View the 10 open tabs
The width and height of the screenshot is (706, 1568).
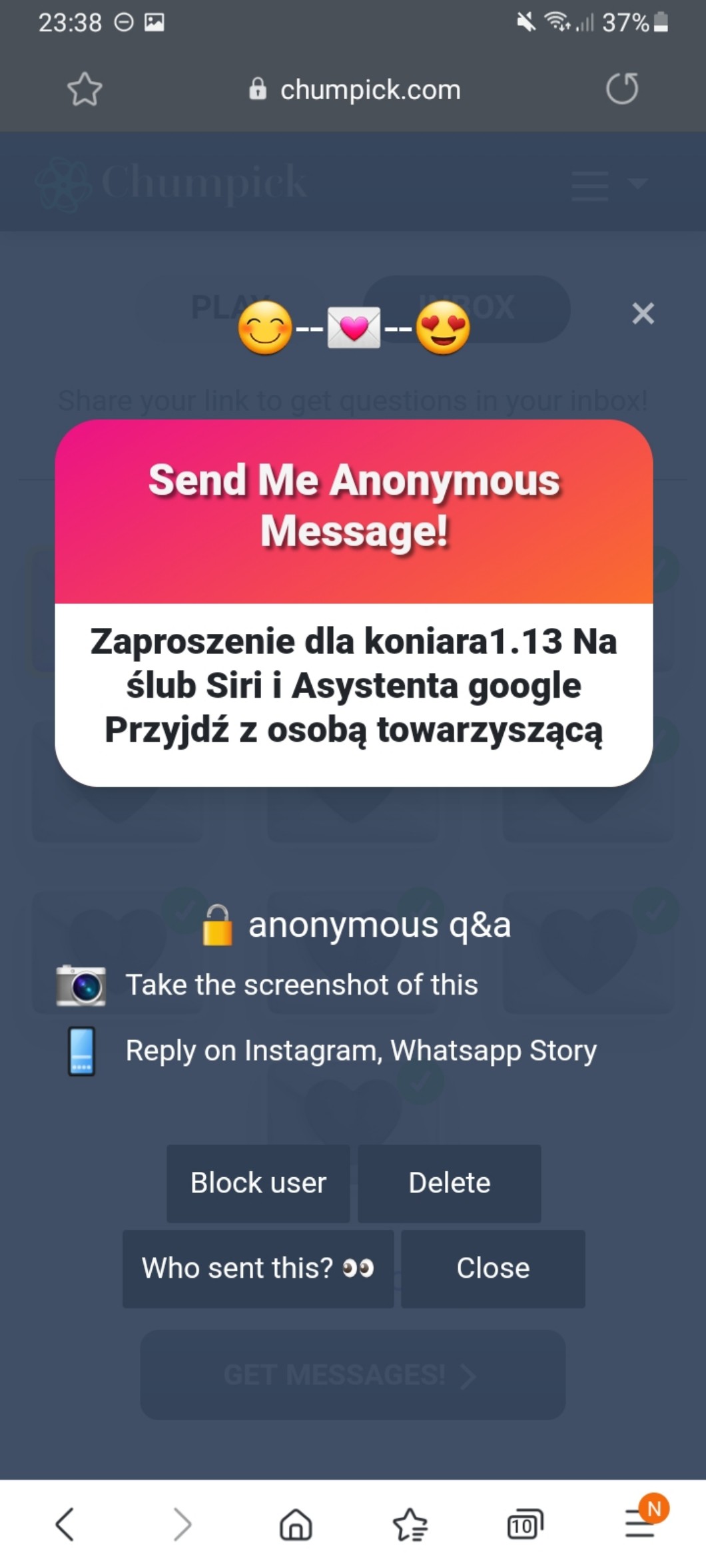point(525,1523)
